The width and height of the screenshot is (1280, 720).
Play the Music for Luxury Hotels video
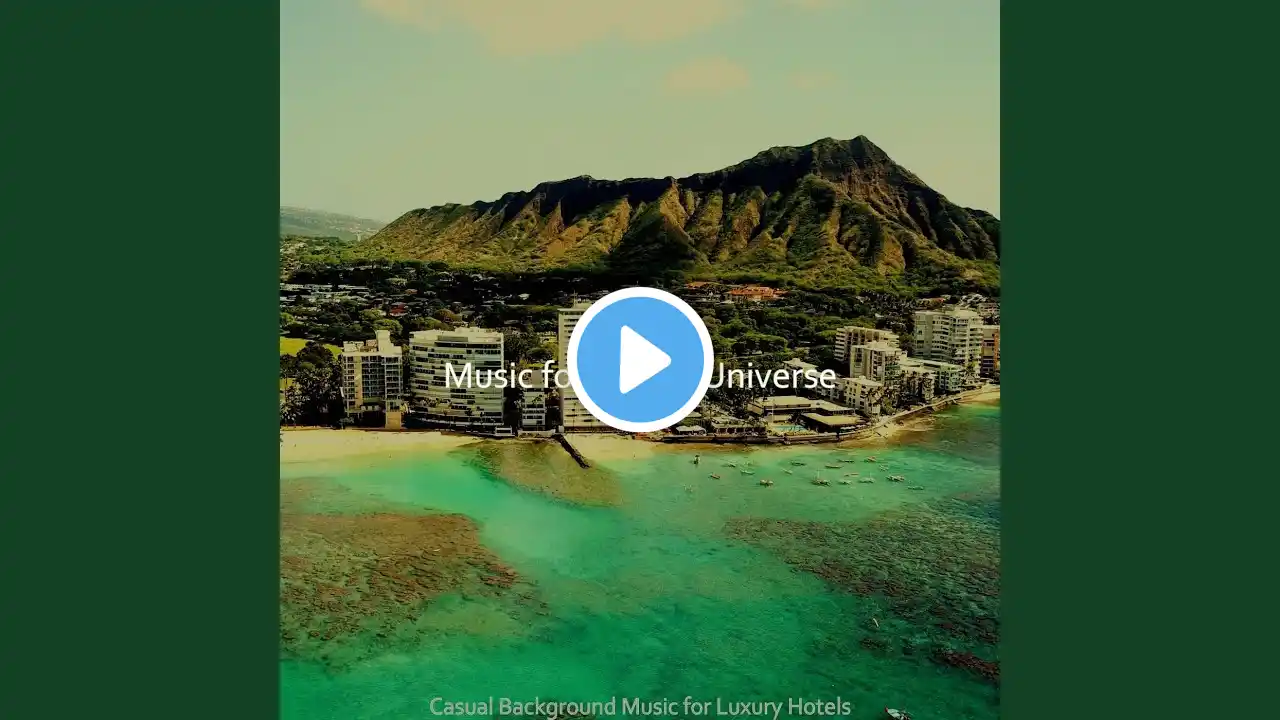click(640, 360)
